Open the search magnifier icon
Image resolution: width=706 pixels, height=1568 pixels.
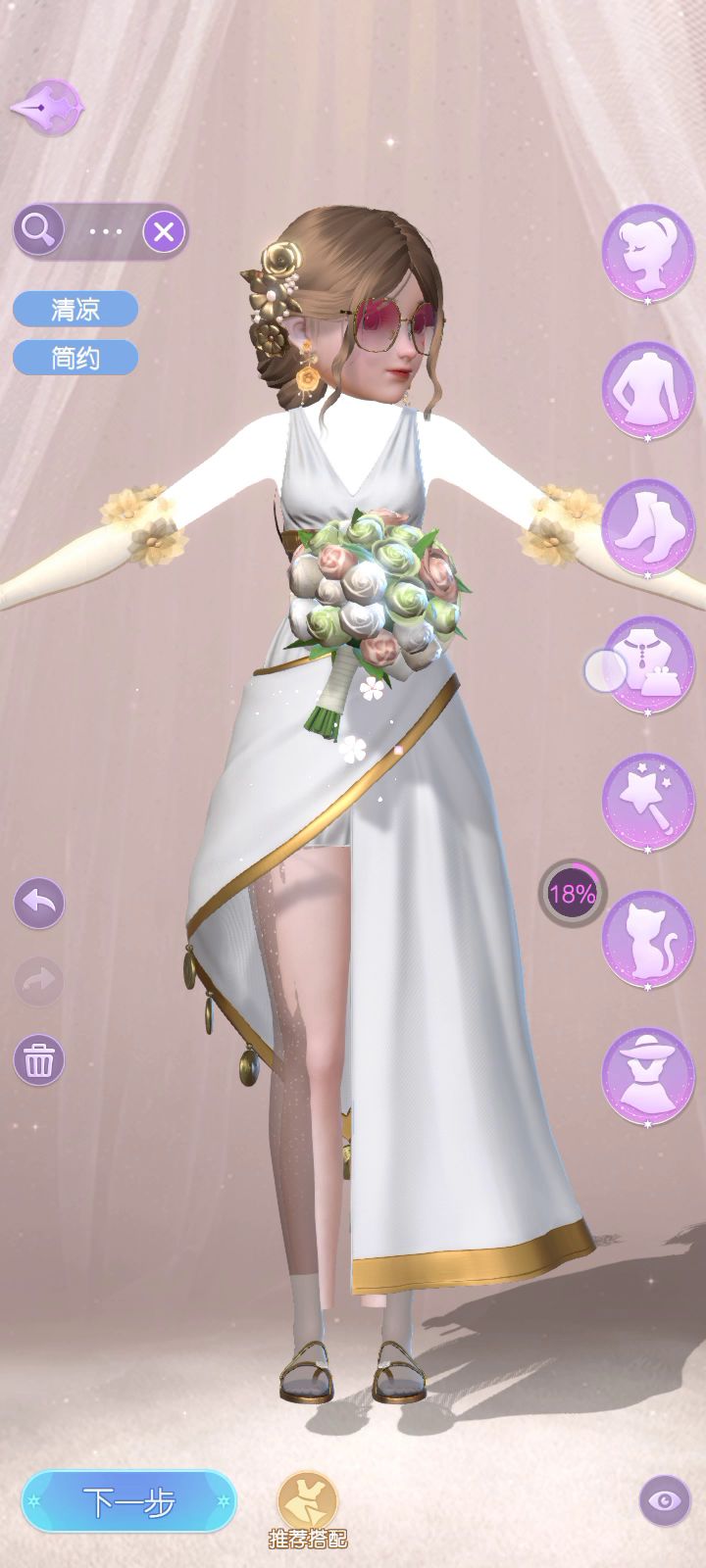click(38, 231)
